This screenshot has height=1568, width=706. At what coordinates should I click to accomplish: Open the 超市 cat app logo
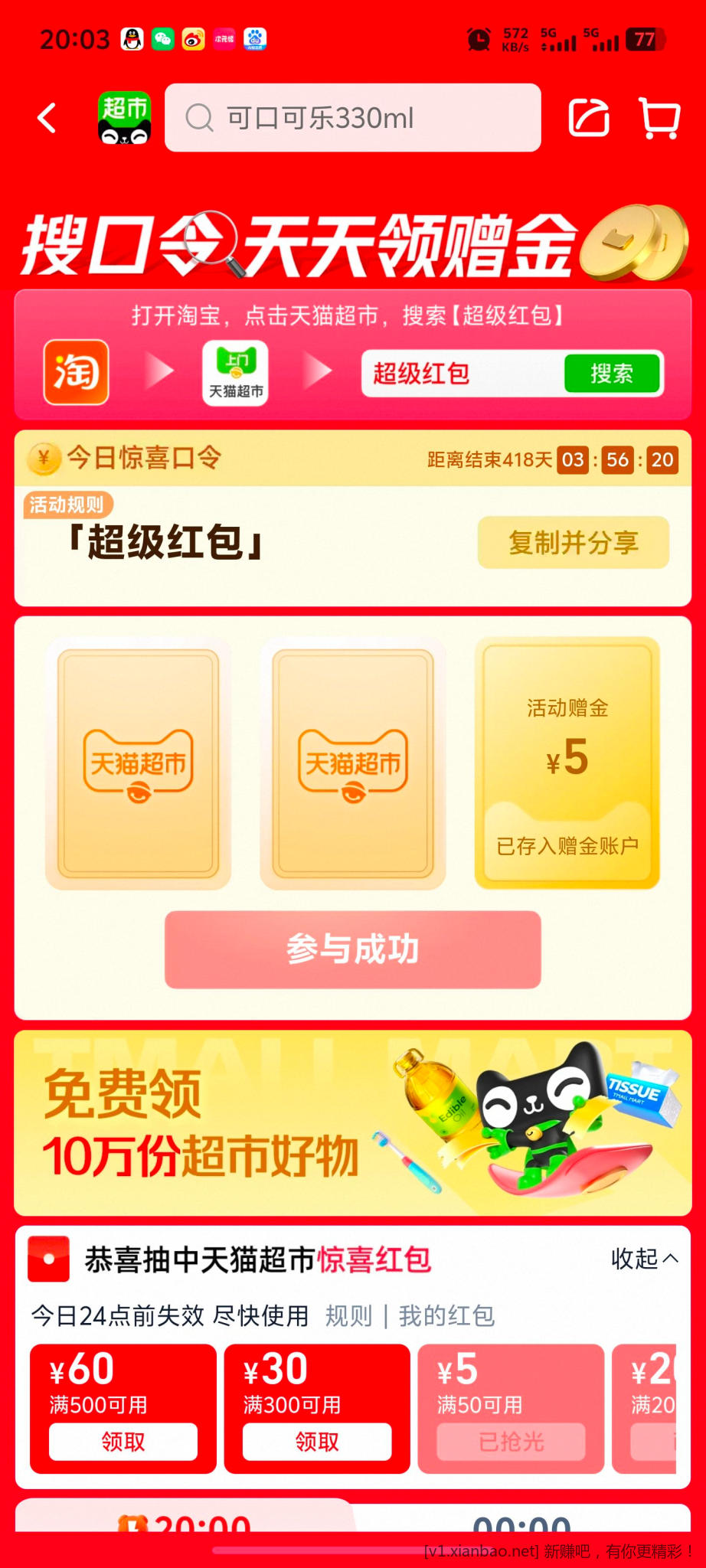coord(125,117)
